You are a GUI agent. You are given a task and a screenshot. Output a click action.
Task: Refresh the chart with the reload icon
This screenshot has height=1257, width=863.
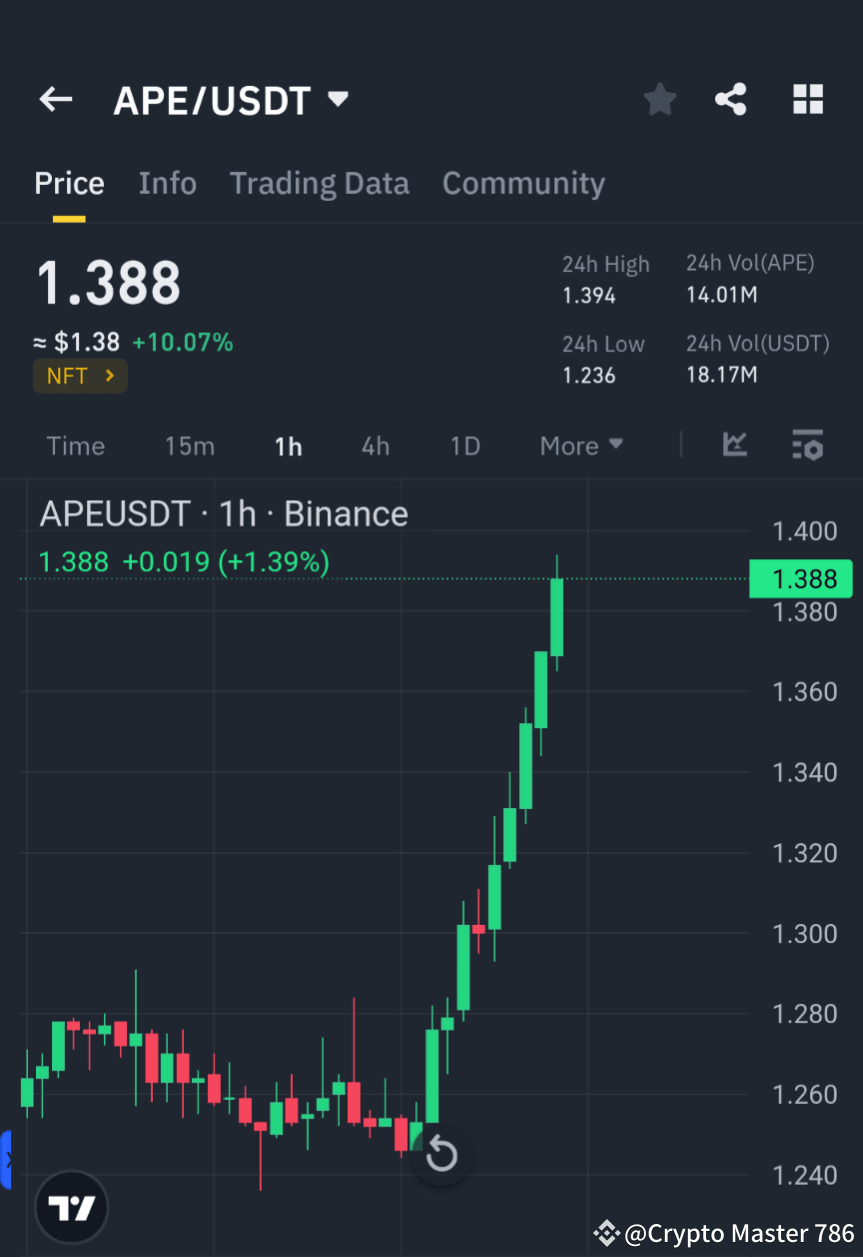tap(441, 1154)
